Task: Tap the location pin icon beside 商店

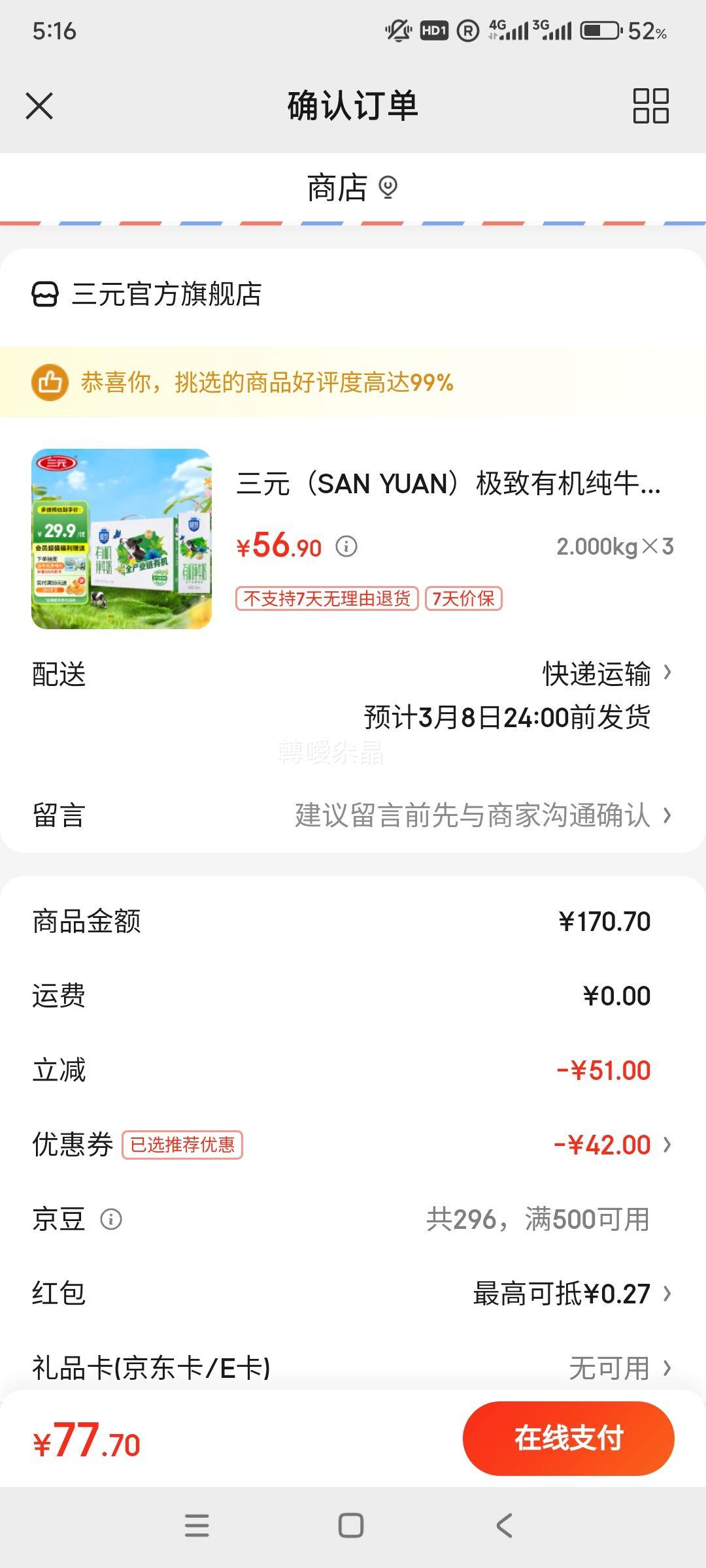Action: [x=388, y=188]
